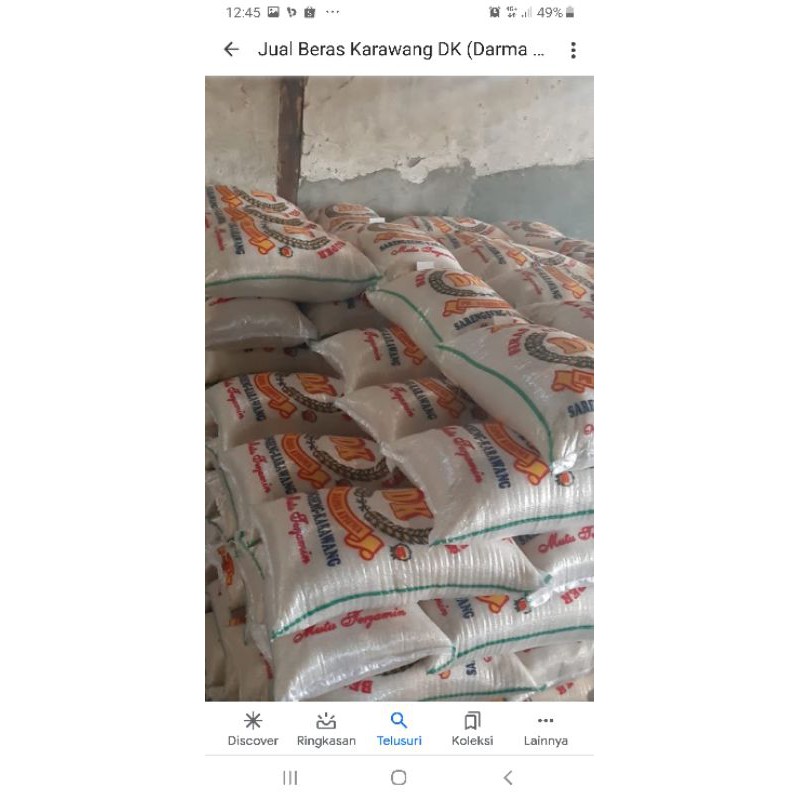Viewport: 800px width, 800px height.
Task: Switch to the Koleksi tab
Action: [x=472, y=729]
